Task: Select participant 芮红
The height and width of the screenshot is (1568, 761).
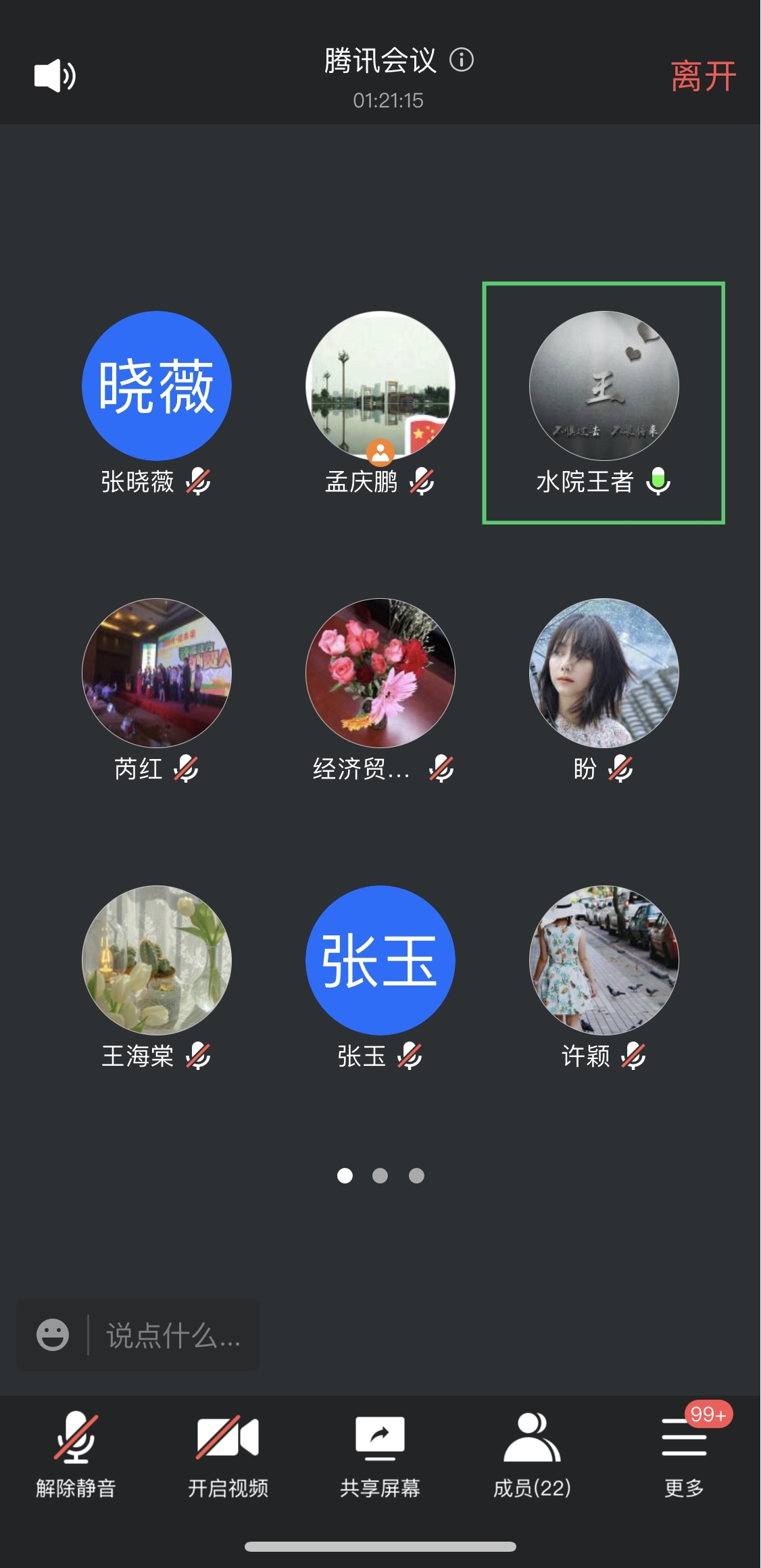Action: [x=157, y=673]
